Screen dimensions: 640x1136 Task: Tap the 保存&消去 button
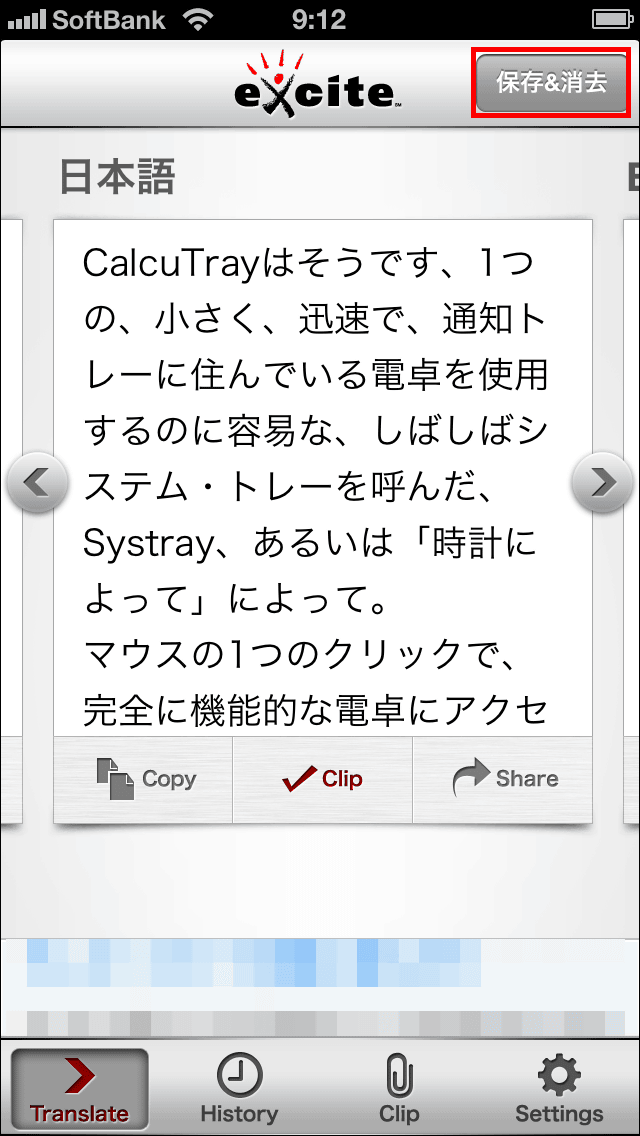pos(552,82)
